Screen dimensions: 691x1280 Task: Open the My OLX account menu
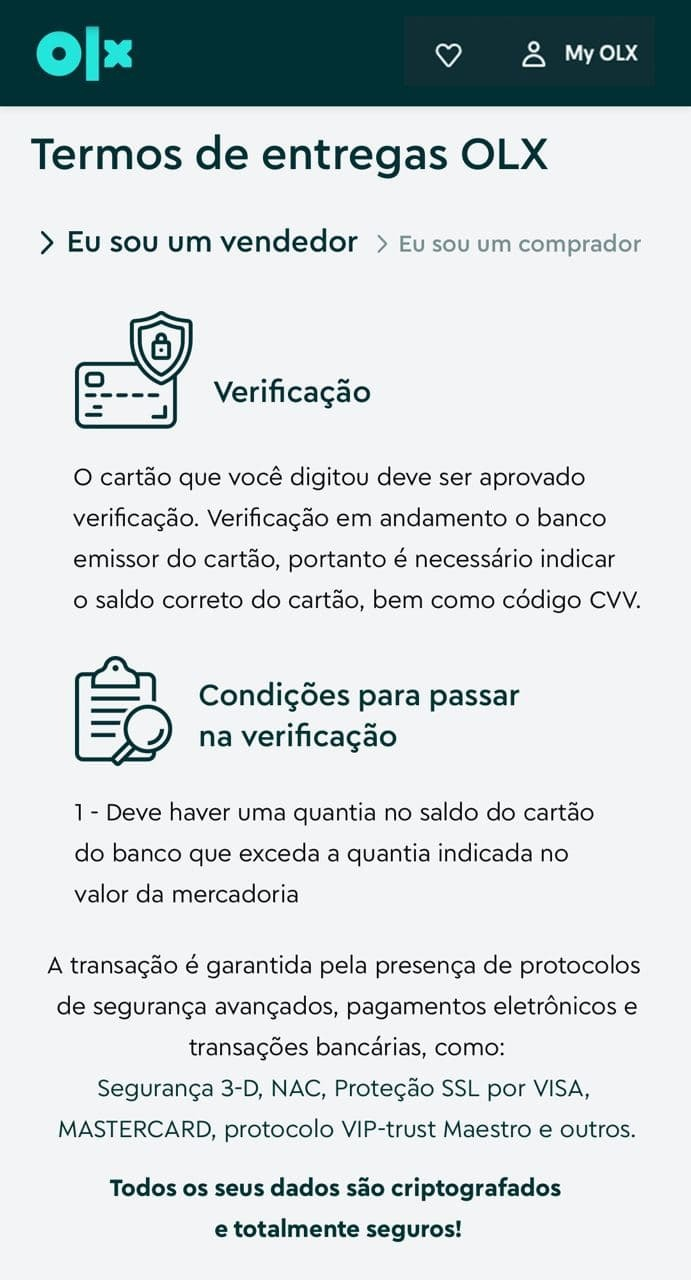coord(580,54)
